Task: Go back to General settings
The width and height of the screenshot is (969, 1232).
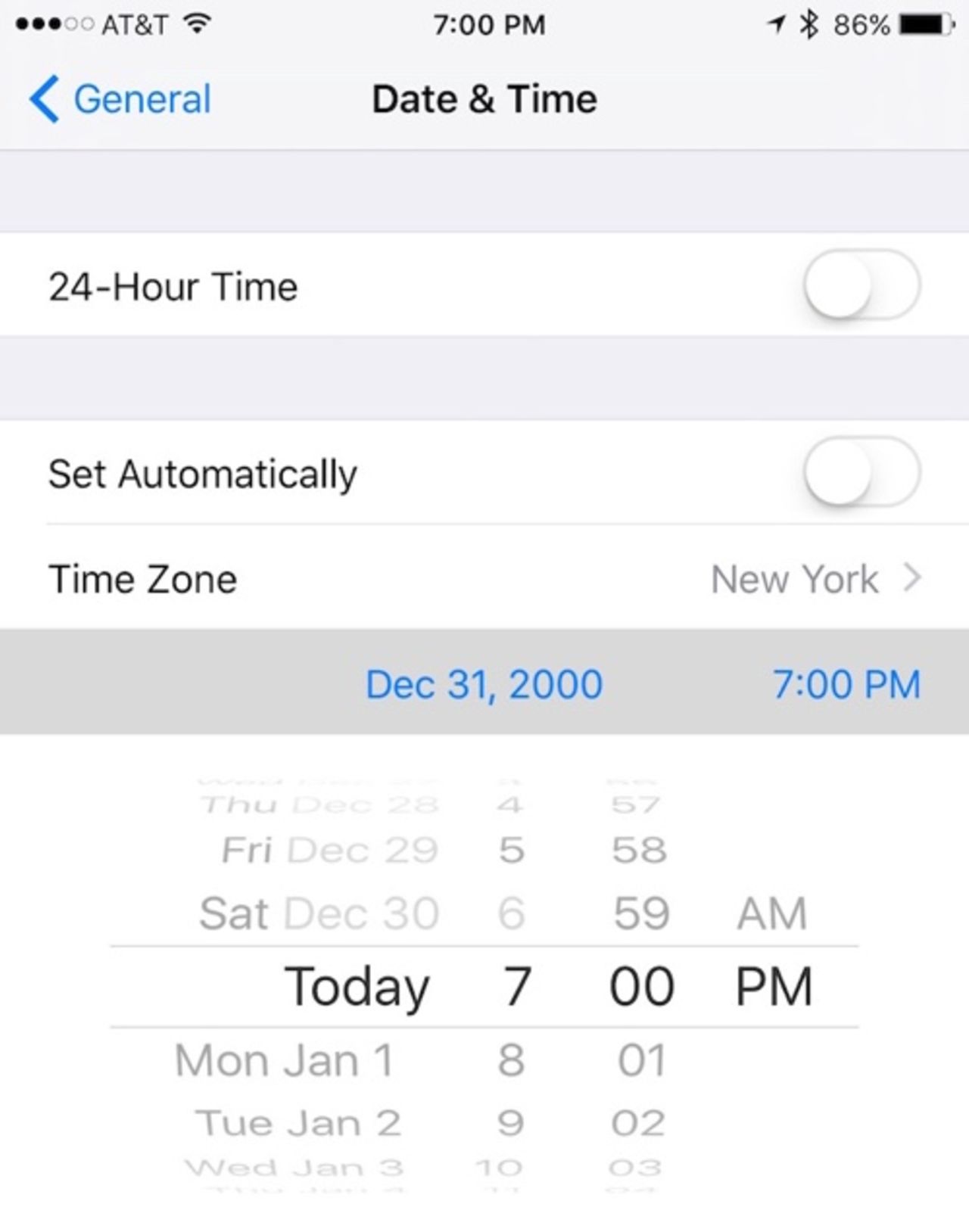Action: (x=121, y=99)
